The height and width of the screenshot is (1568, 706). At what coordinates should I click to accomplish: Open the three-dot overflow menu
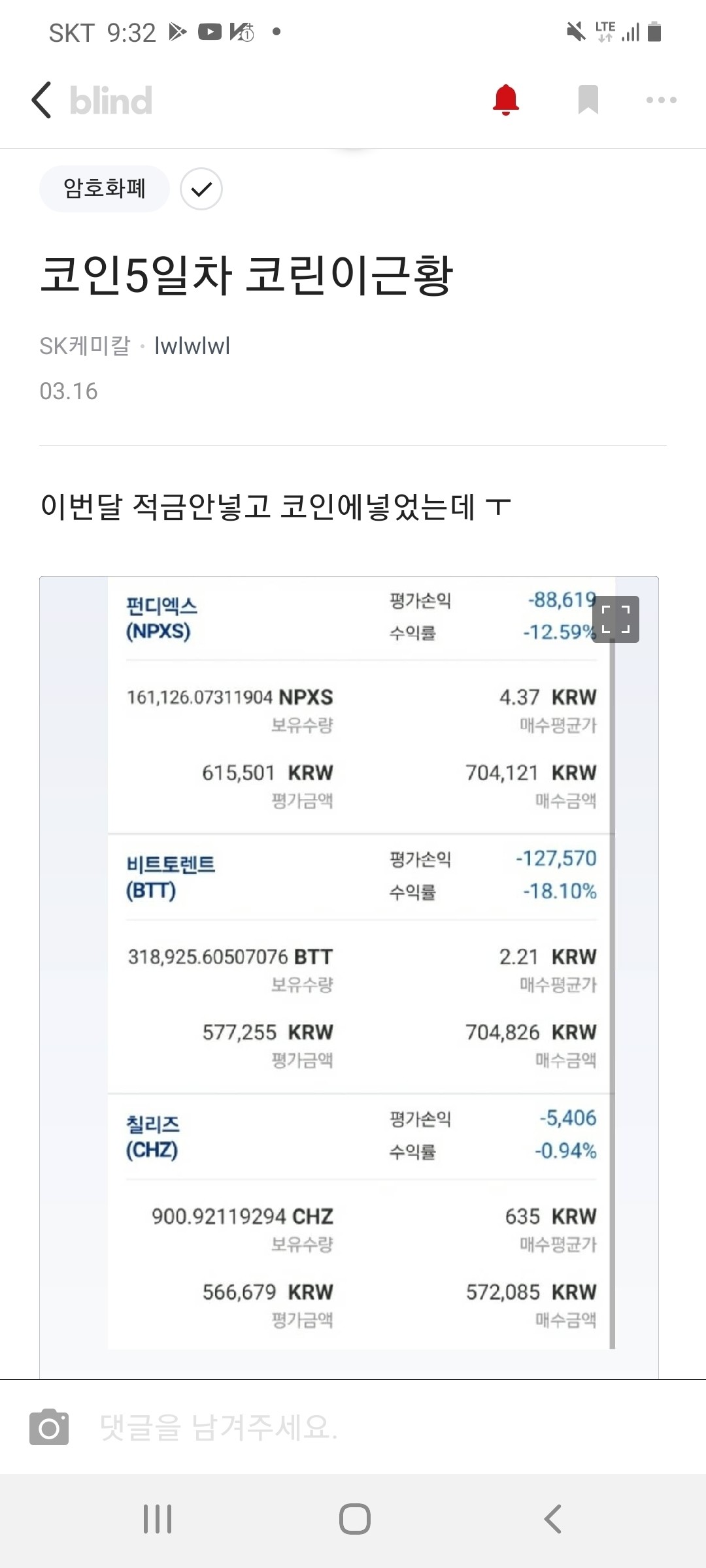point(661,100)
